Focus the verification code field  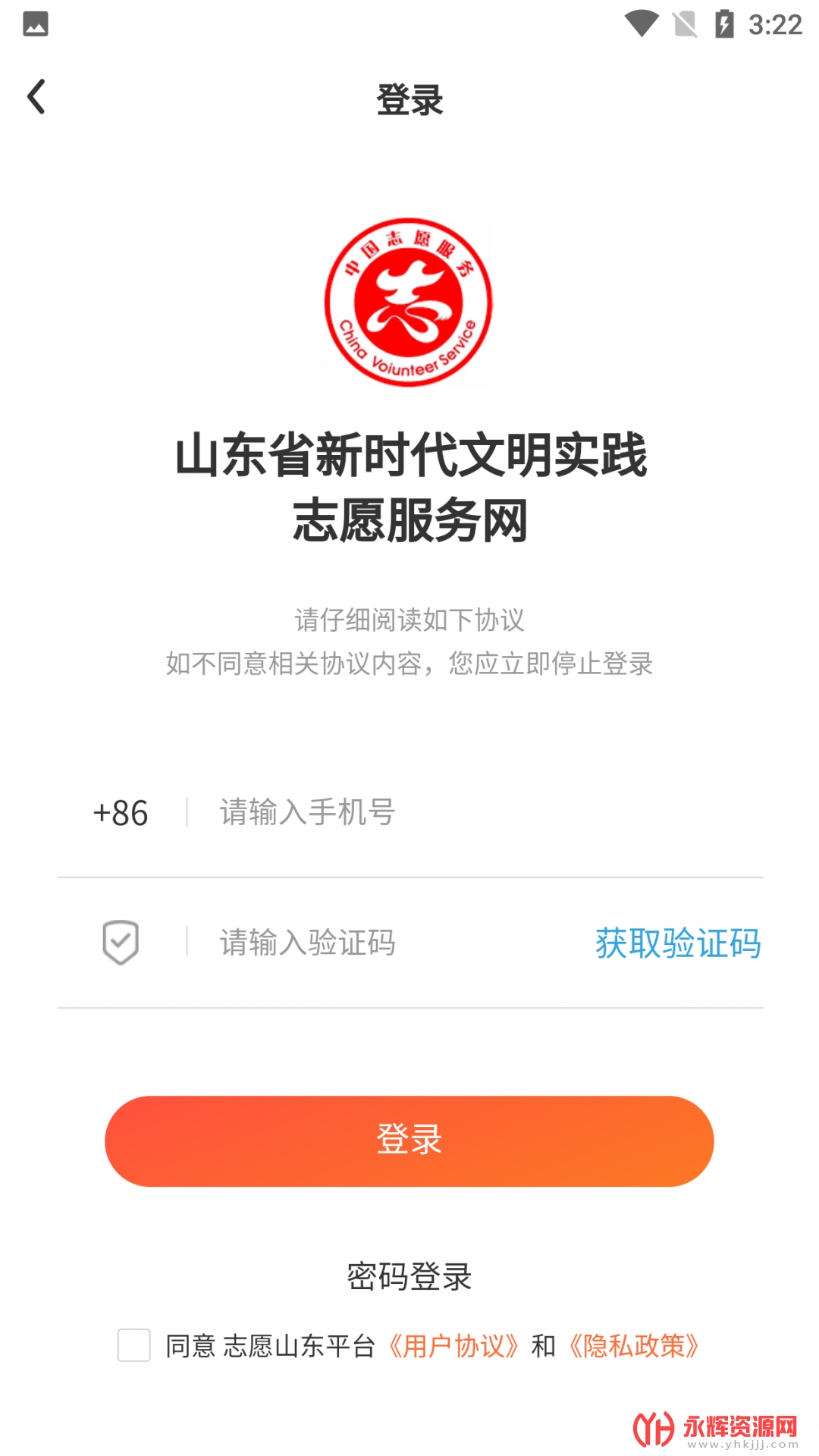click(379, 943)
